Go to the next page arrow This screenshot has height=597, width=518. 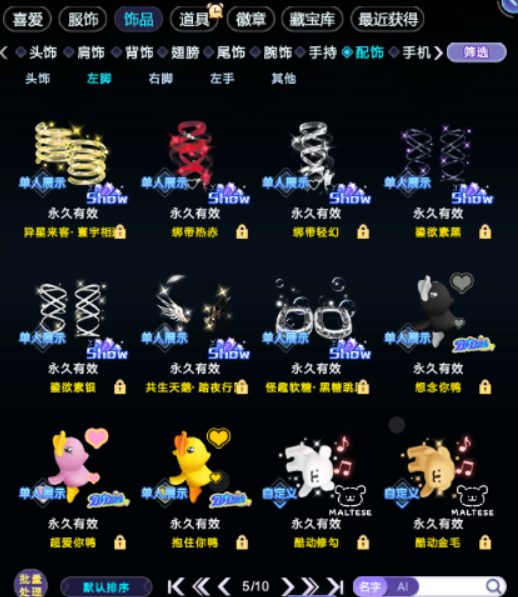(x=288, y=586)
